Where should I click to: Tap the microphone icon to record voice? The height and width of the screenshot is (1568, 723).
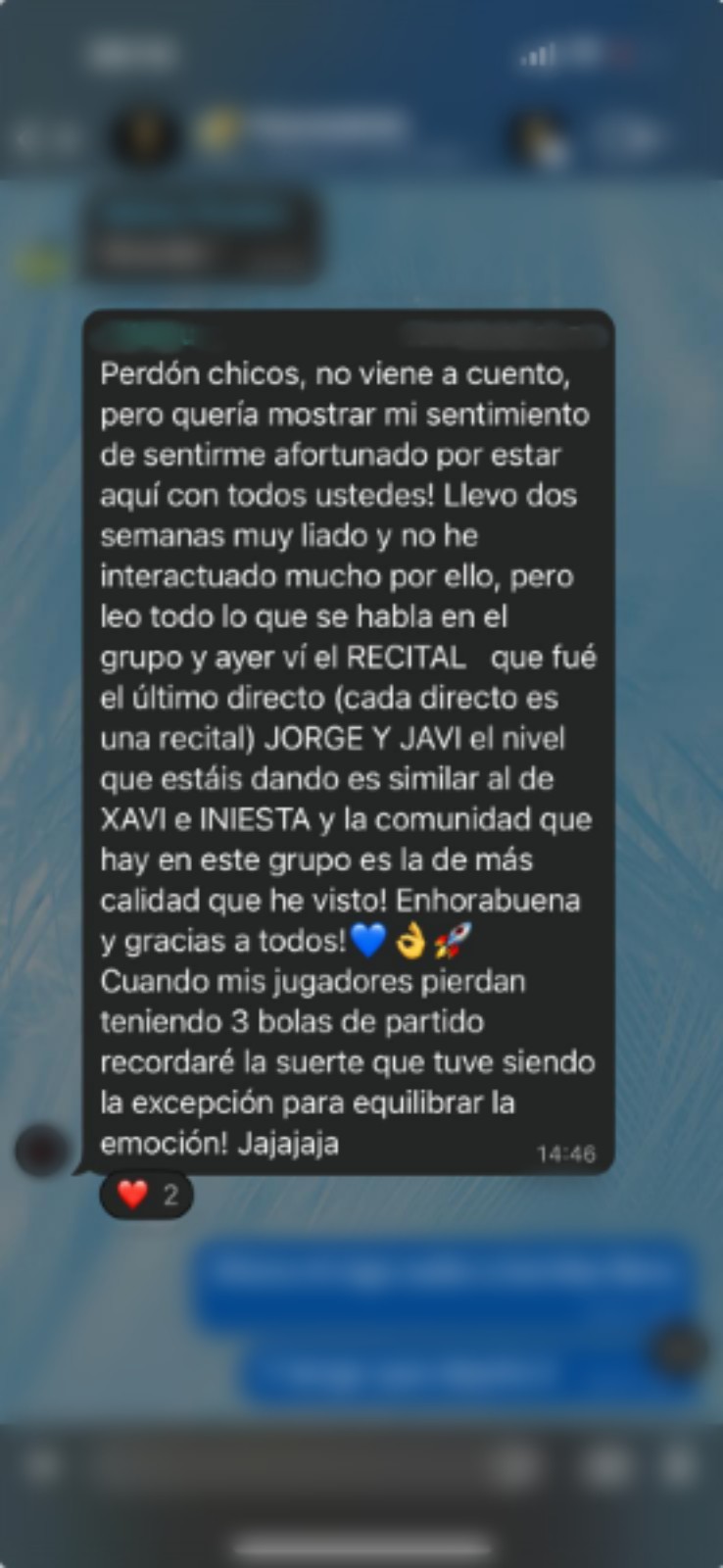tap(679, 1465)
